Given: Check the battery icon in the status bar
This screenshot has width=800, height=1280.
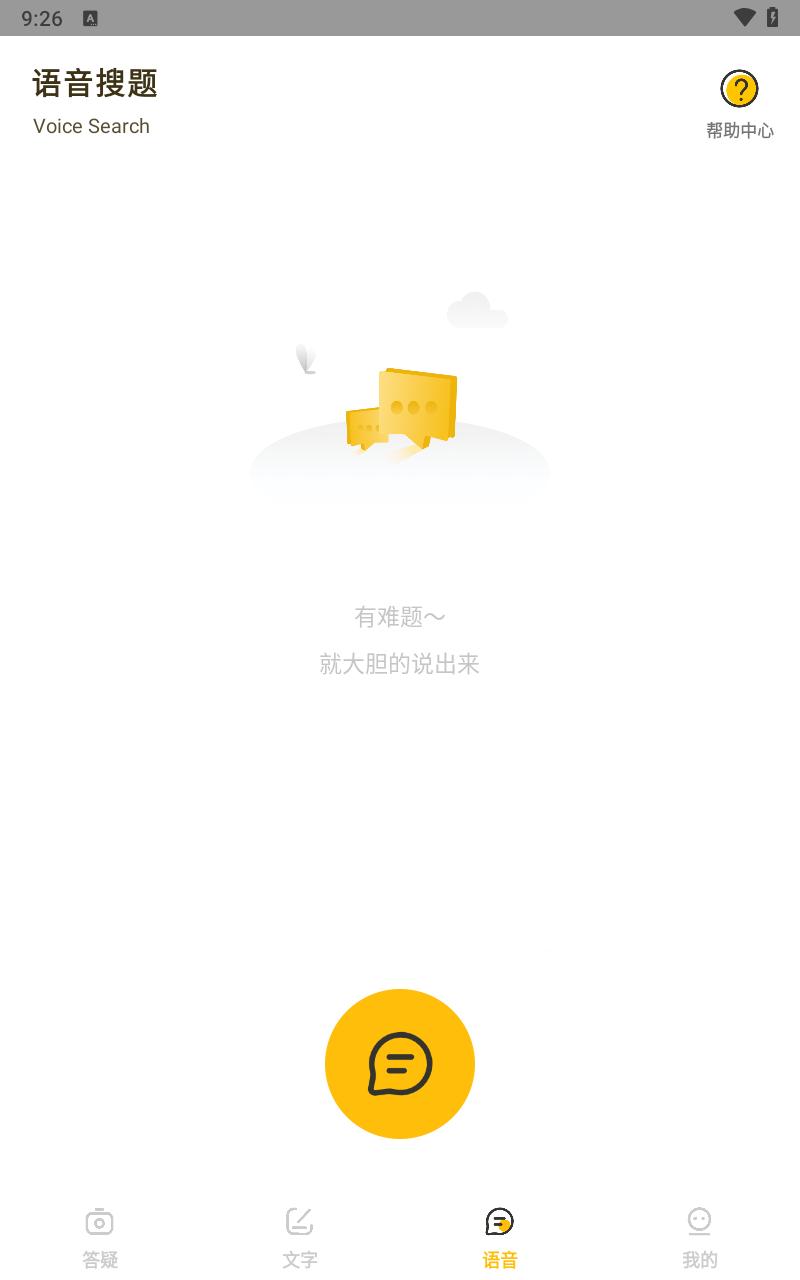Looking at the screenshot, I should [772, 17].
